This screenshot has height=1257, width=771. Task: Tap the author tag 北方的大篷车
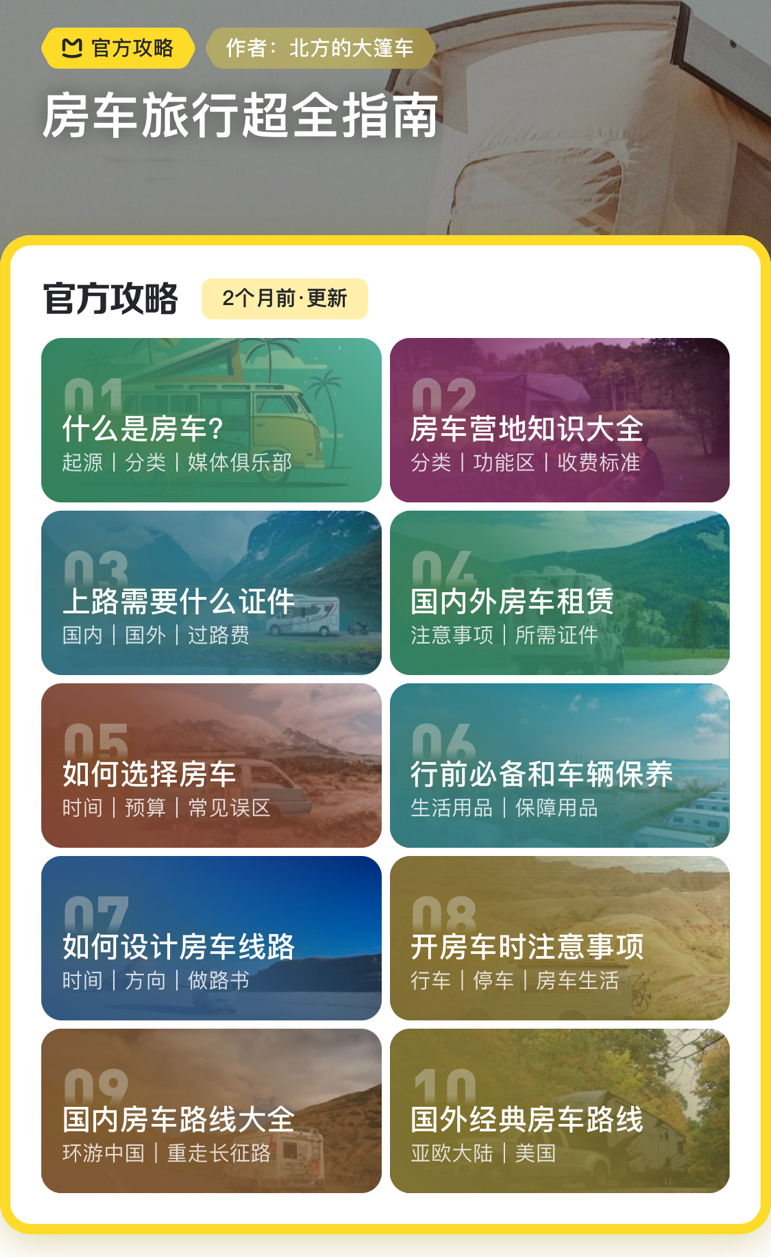click(x=320, y=48)
